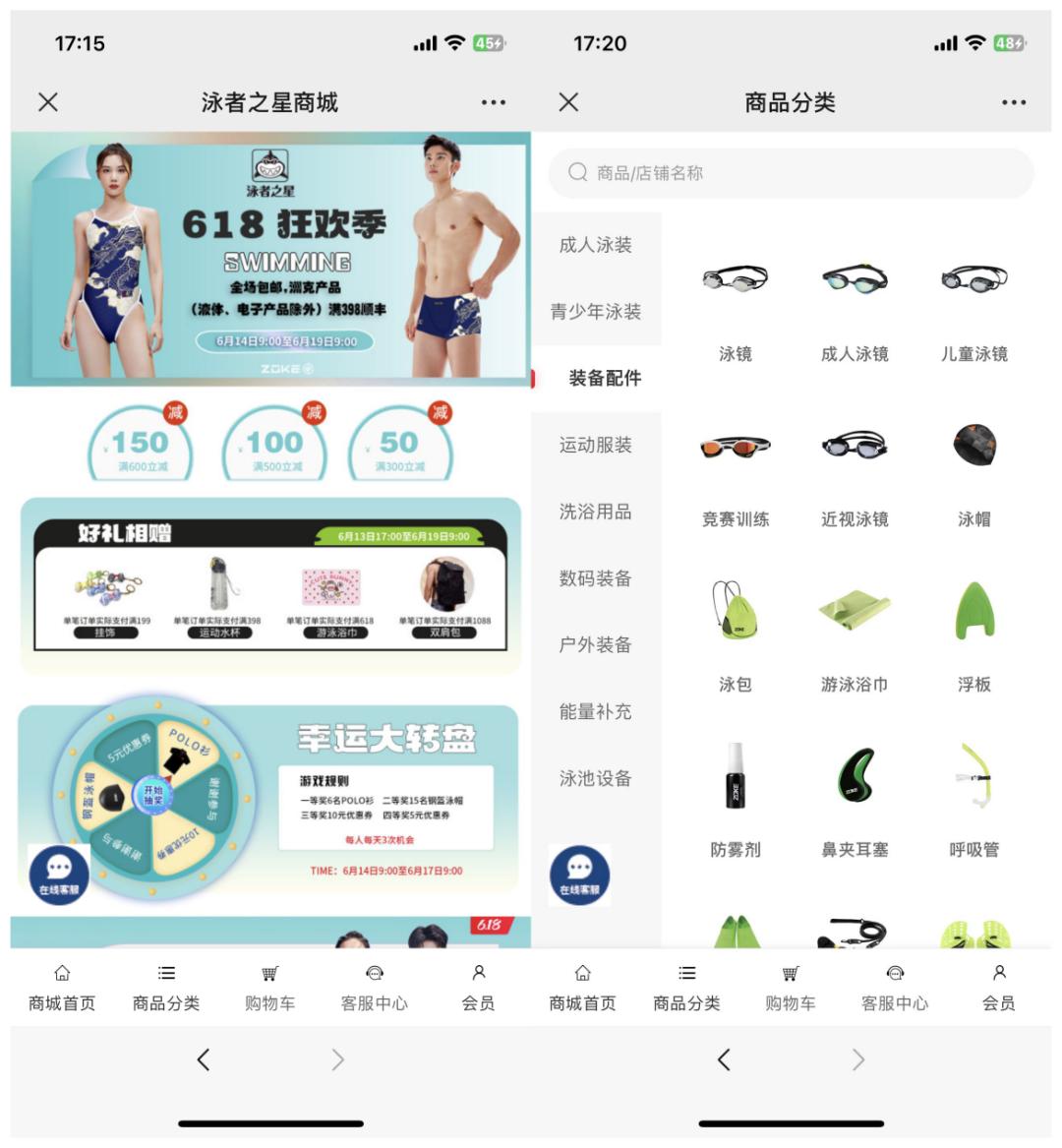Close the mini program with X
The height and width of the screenshot is (1148, 1062).
tap(45, 102)
